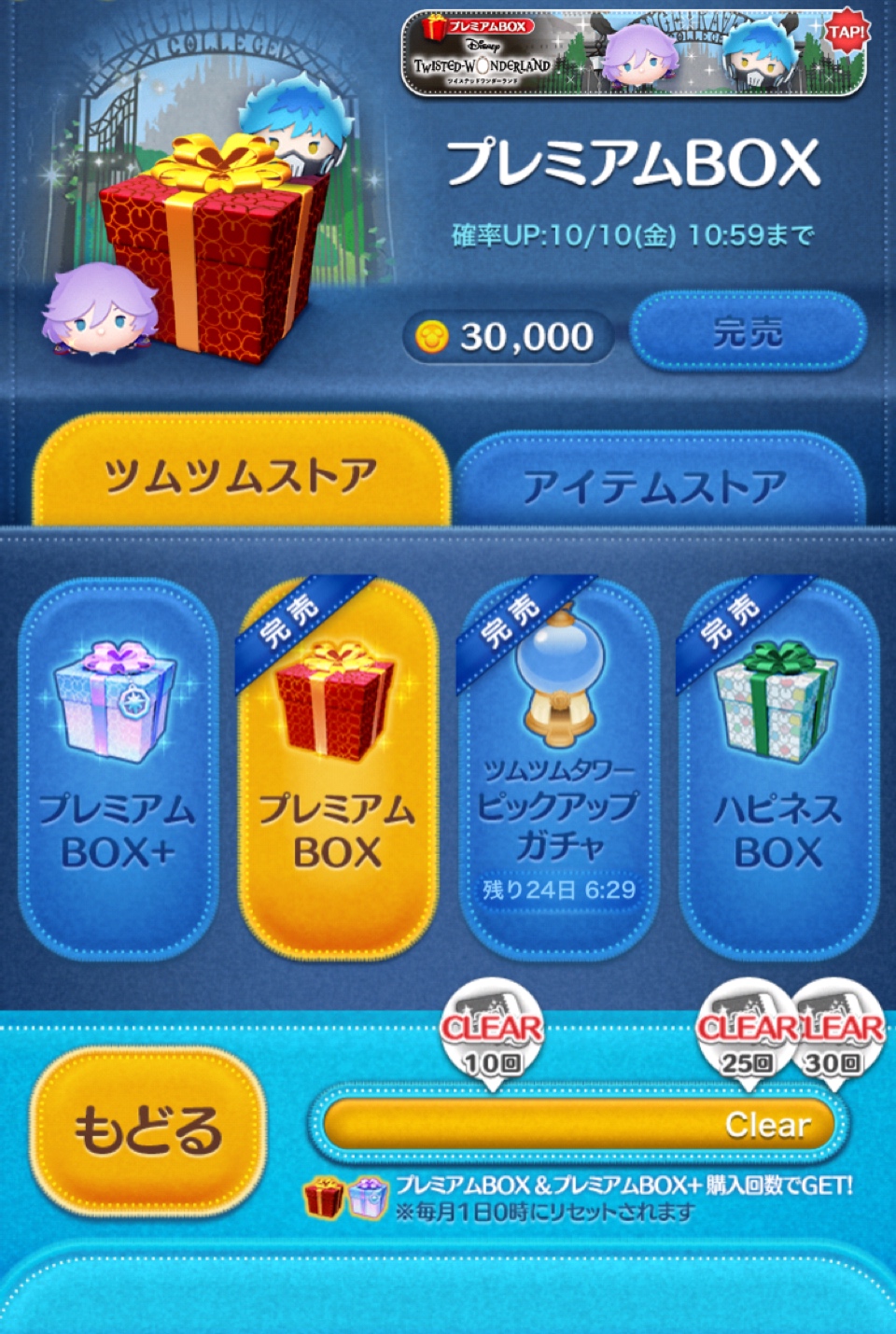896x1334 pixels.
Task: Switch to the ツムツムストア tab
Action: coord(241,475)
